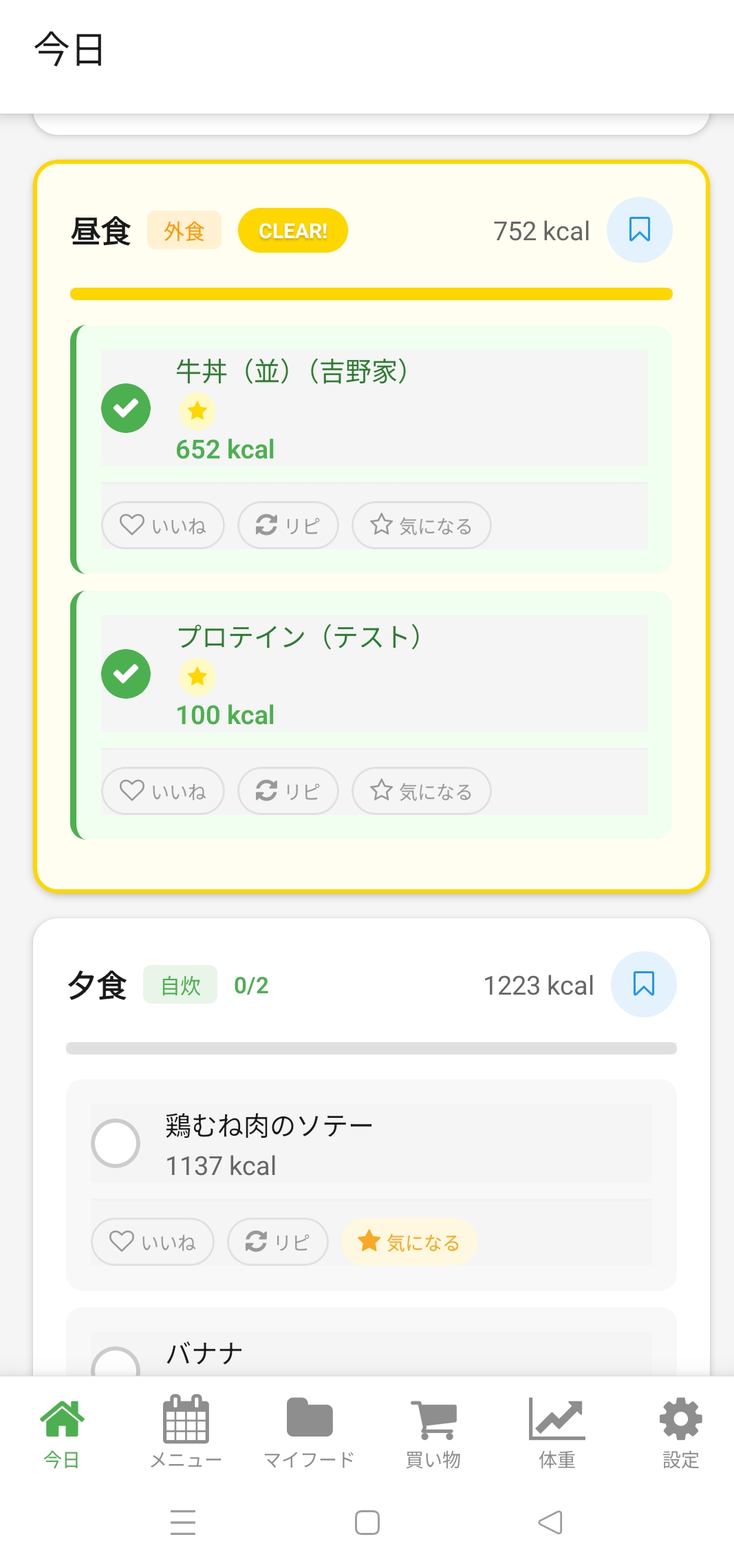Image resolution: width=734 pixels, height=1568 pixels.
Task: Open the メニュー calendar icon
Action: tap(186, 1418)
